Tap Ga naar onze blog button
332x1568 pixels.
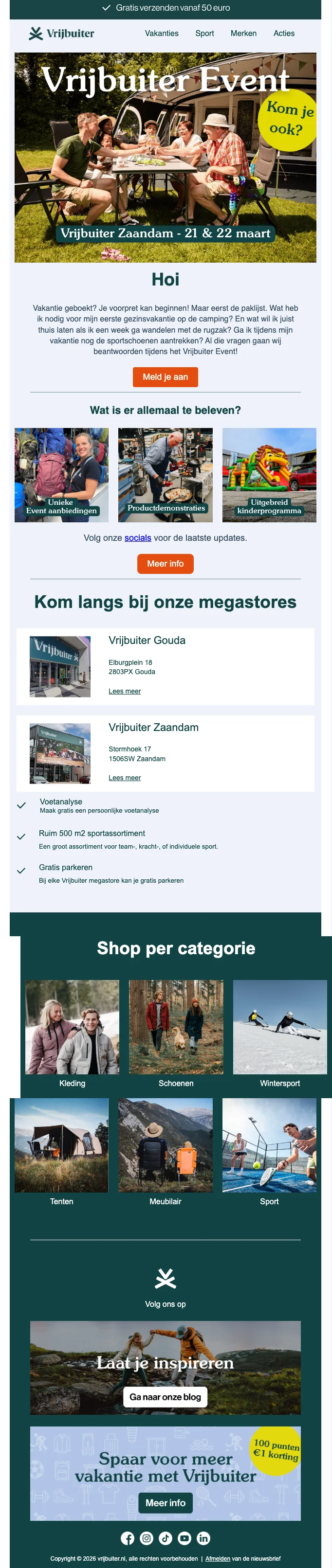[165, 1397]
